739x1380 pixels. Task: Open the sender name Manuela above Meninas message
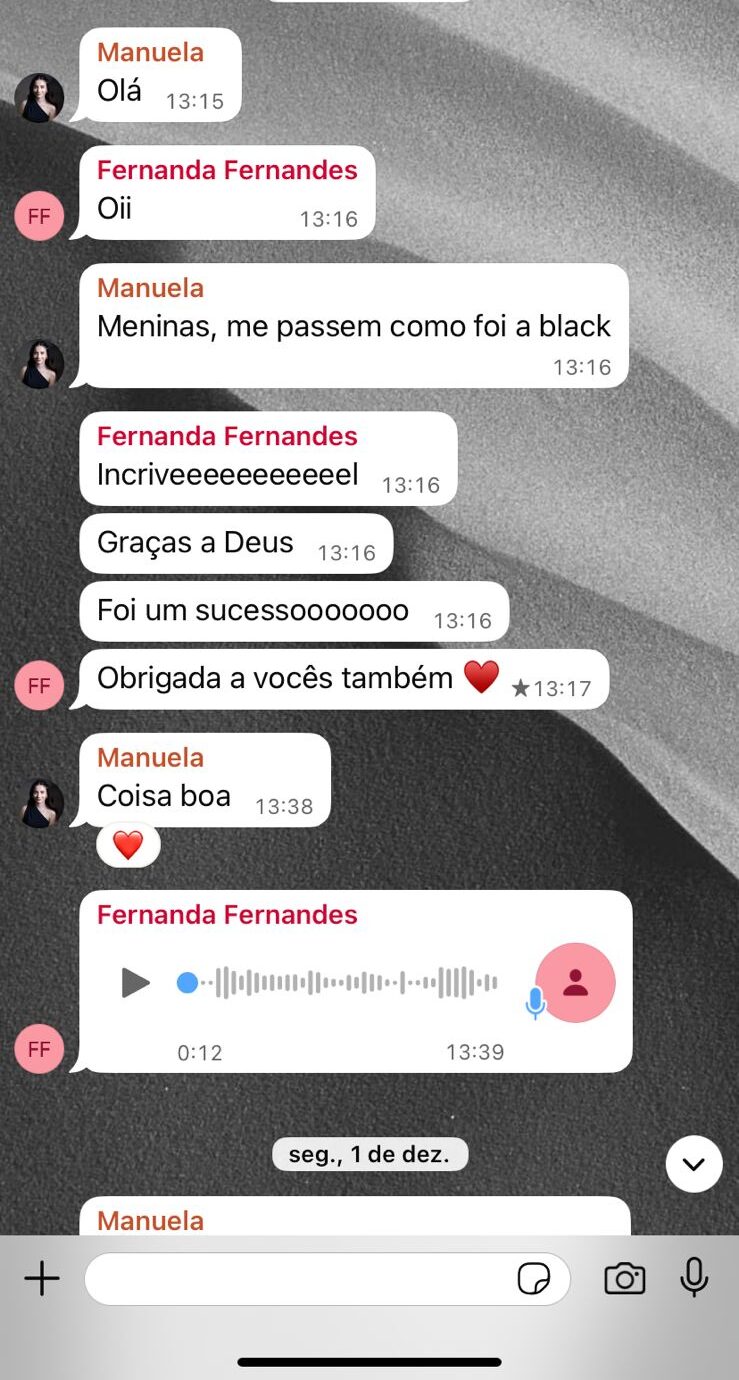150,288
